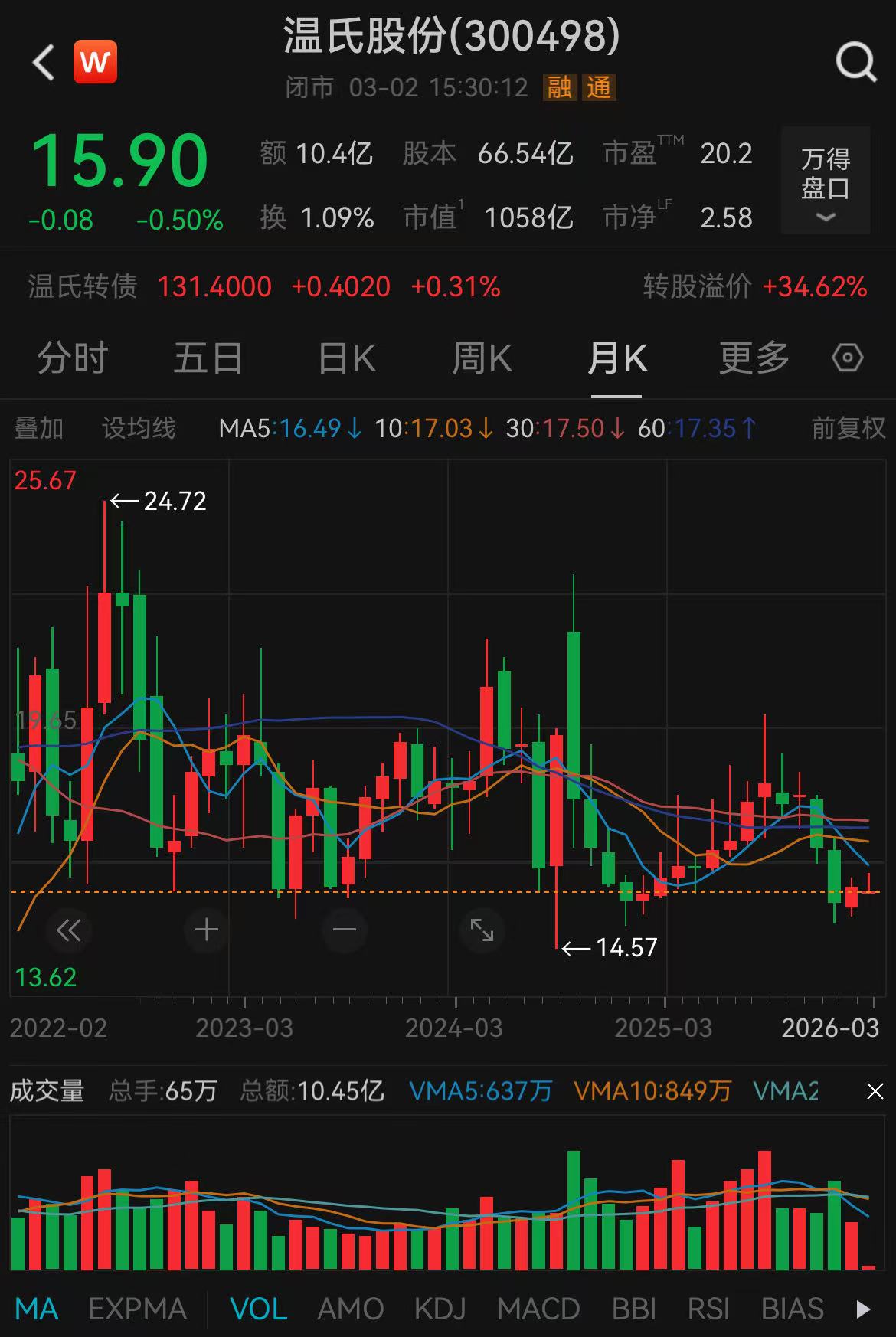Change the 前复权 price adjustment mode
Screen dimensions: 896x1337
848,428
